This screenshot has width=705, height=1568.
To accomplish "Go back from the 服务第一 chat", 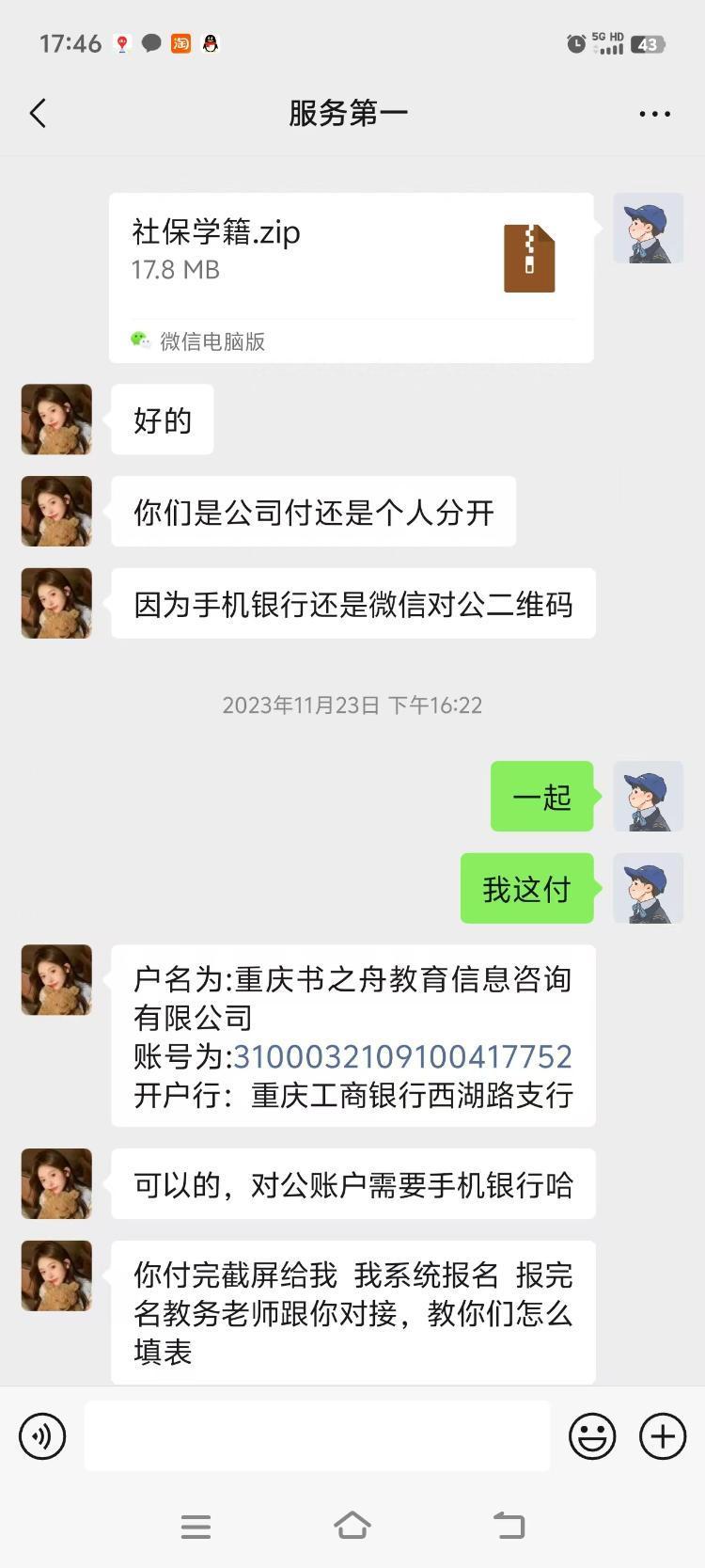I will coord(39,114).
